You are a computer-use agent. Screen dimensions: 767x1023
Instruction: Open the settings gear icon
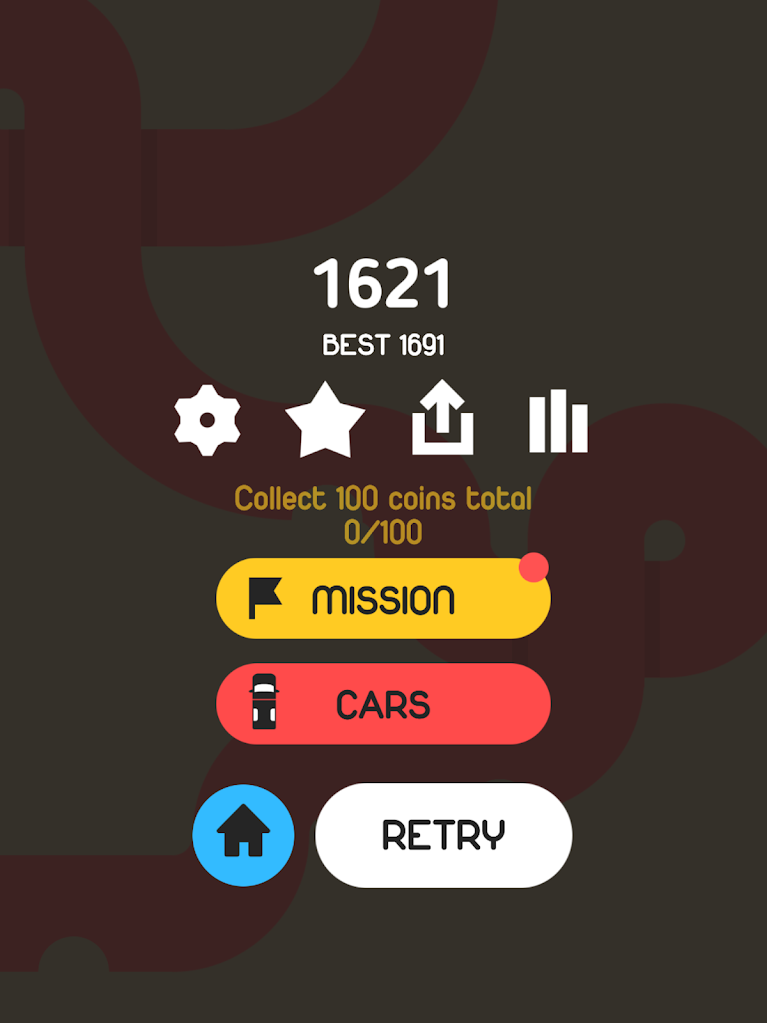pos(207,420)
